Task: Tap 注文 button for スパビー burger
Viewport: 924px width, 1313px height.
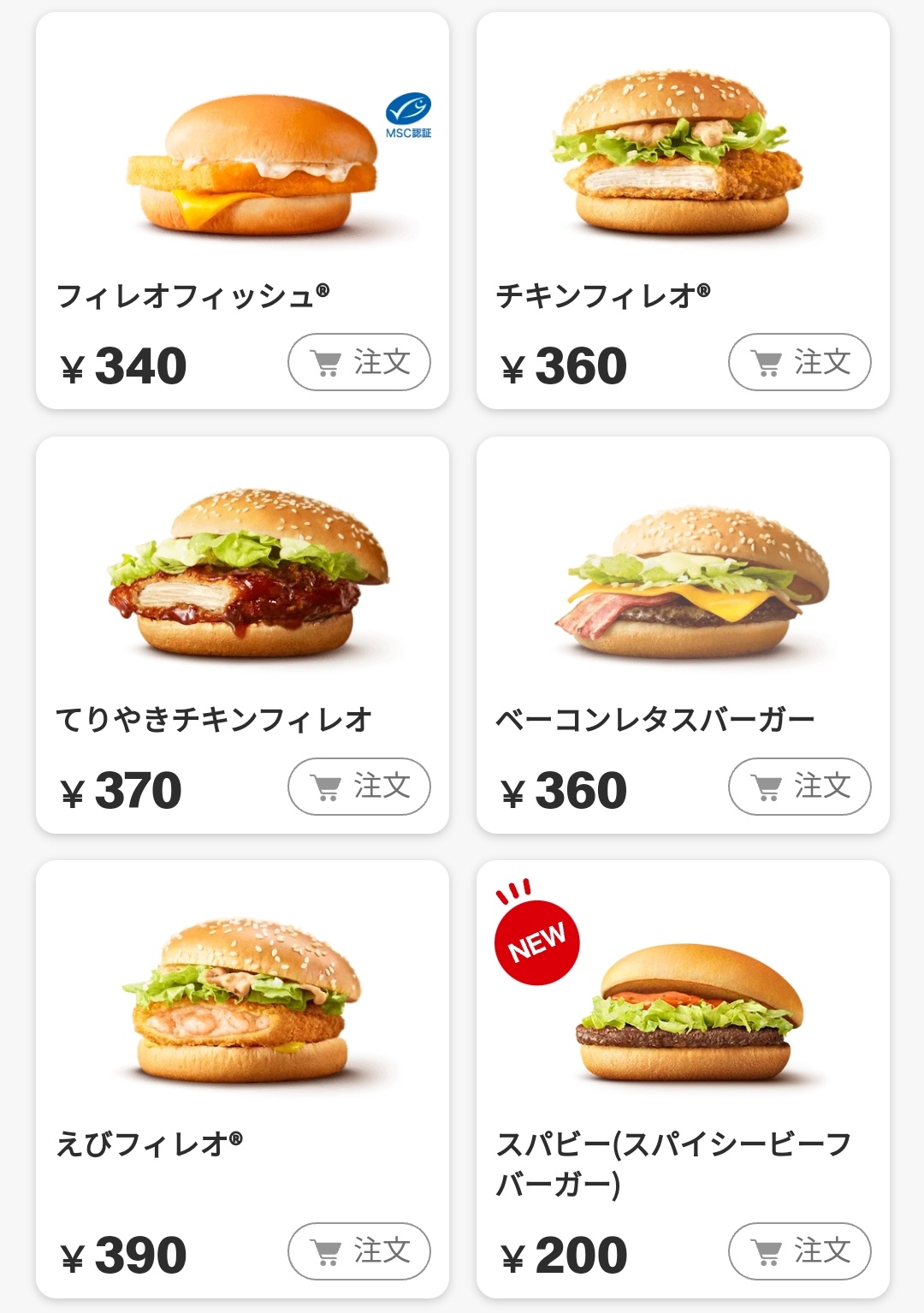Action: pos(799,1251)
